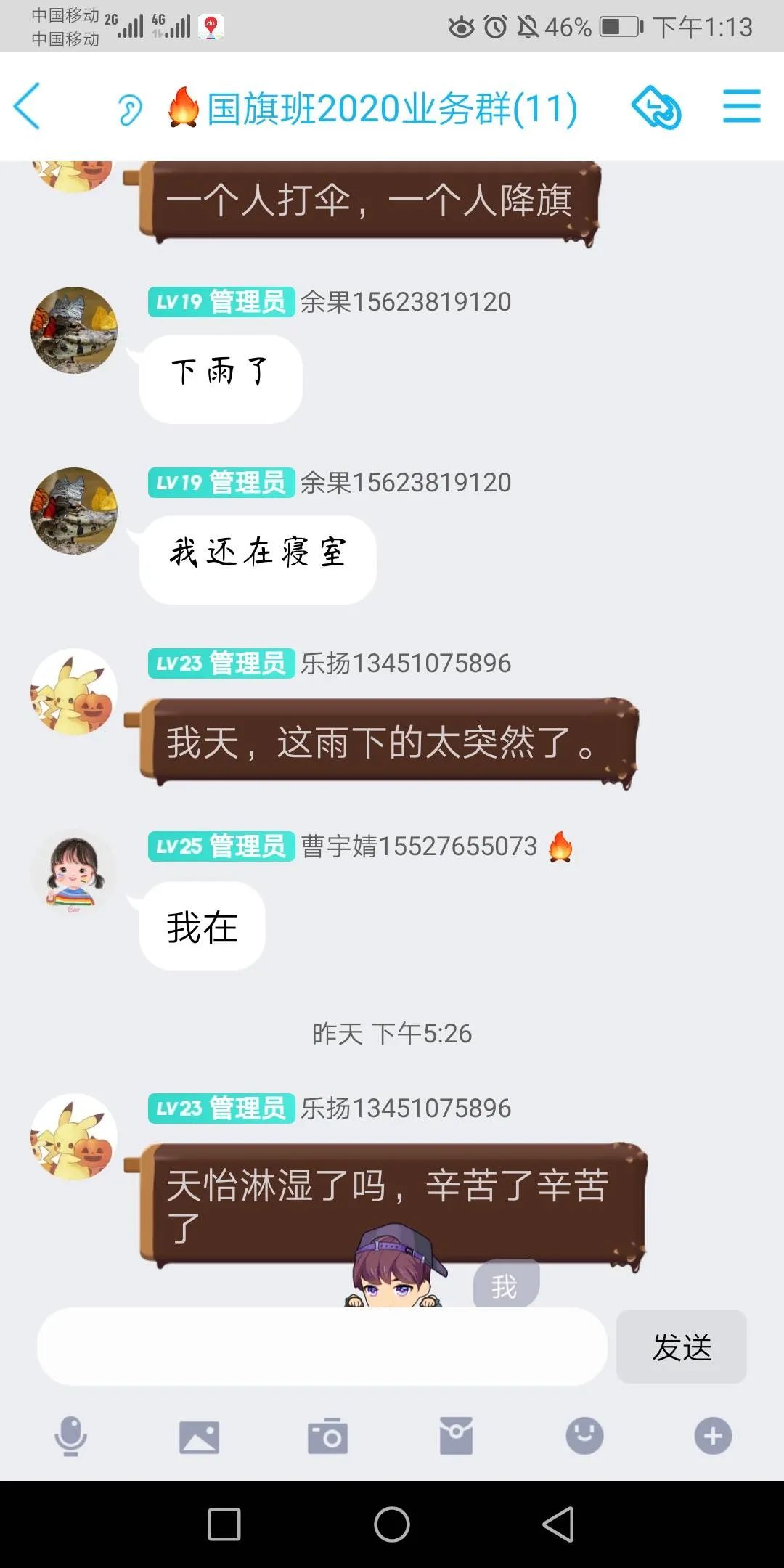Open the red packet icon
The height and width of the screenshot is (1568, 784).
coord(456,1436)
